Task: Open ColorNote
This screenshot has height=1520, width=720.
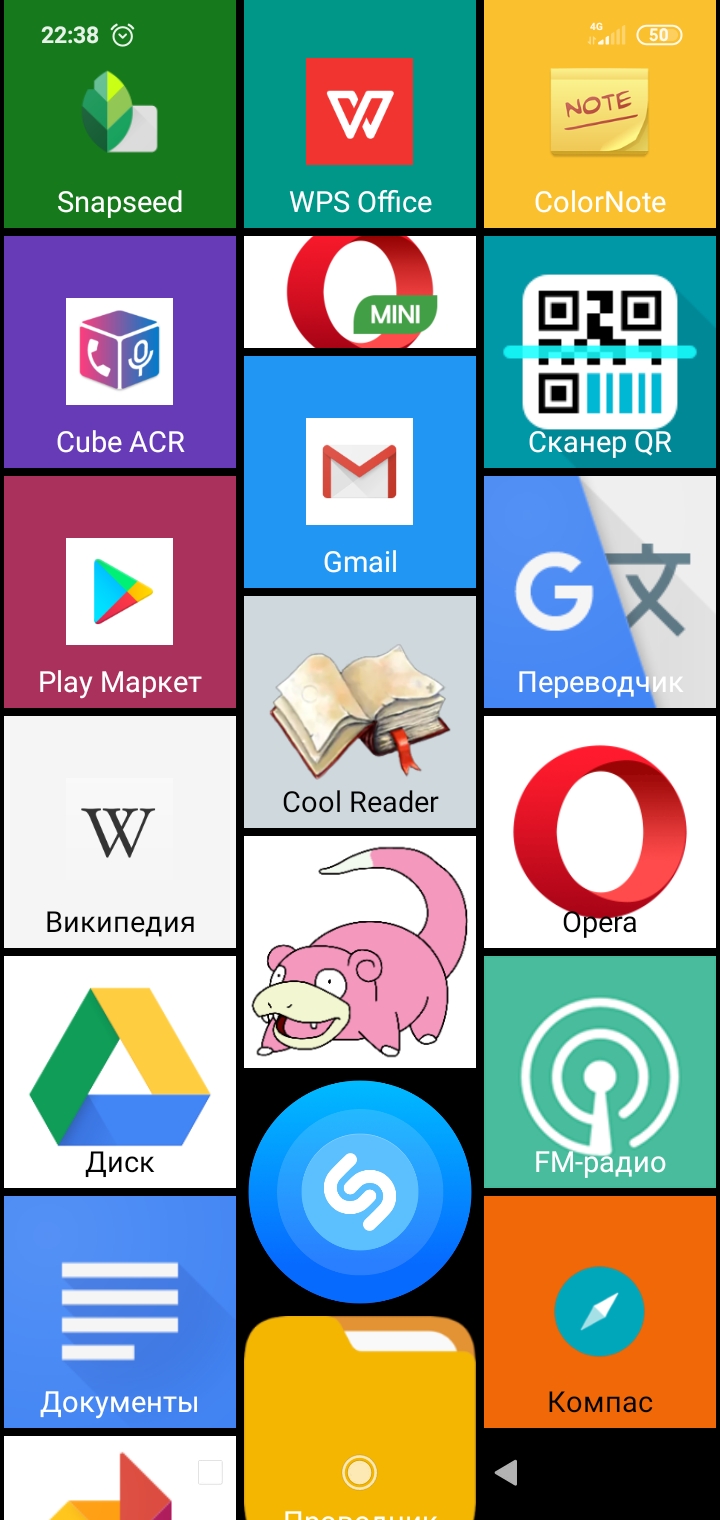Action: coord(600,114)
